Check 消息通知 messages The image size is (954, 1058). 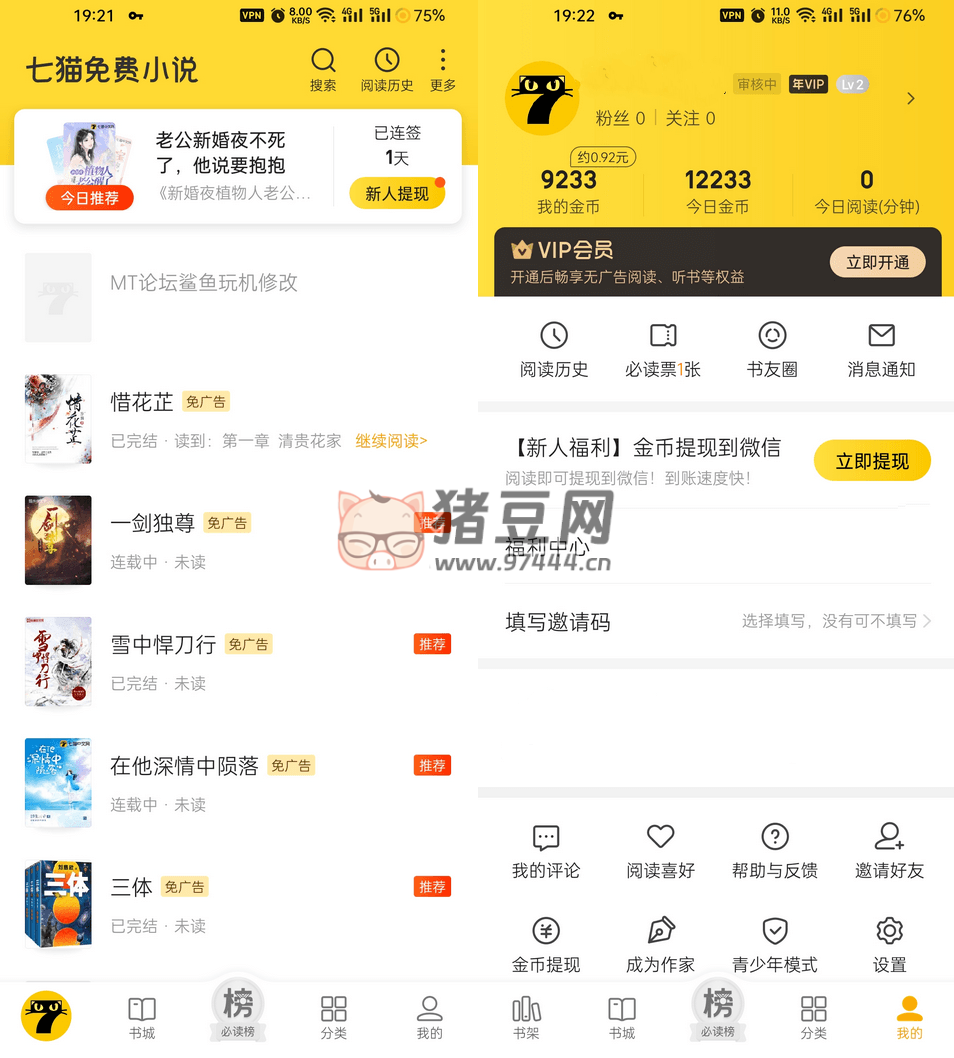tap(881, 349)
